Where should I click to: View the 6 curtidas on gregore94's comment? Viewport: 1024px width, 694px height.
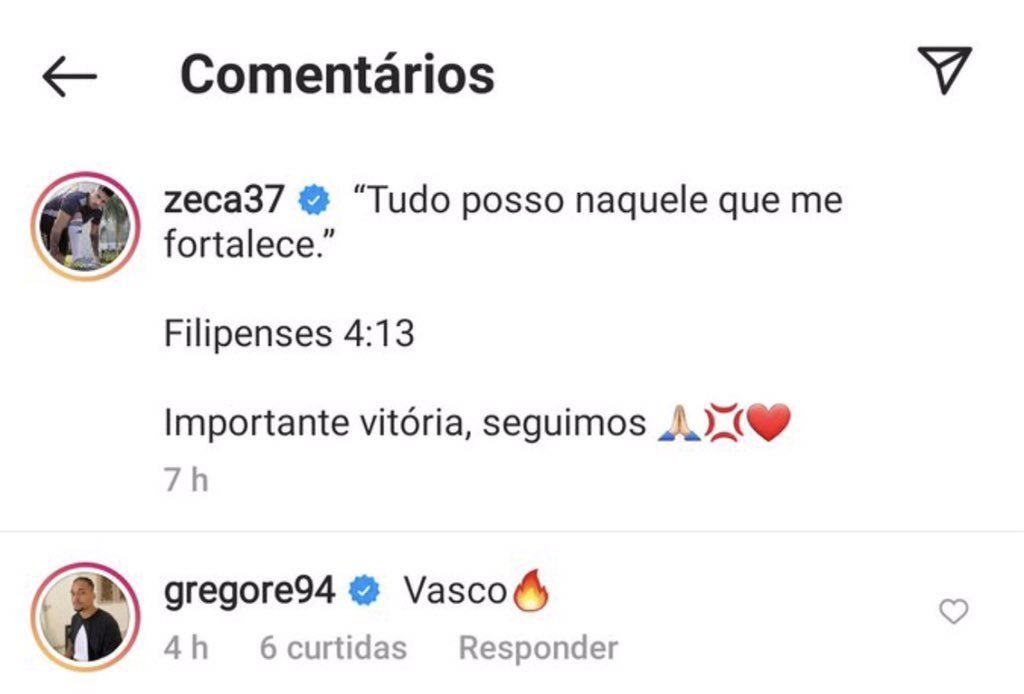pos(333,648)
